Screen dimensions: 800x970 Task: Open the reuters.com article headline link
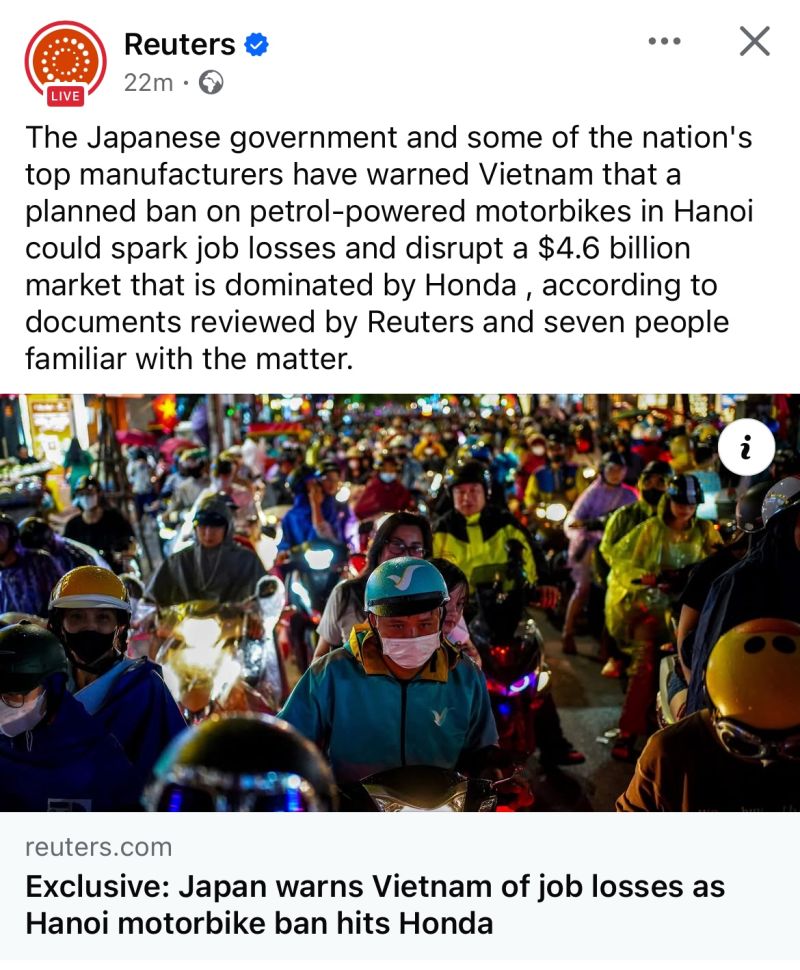click(375, 904)
